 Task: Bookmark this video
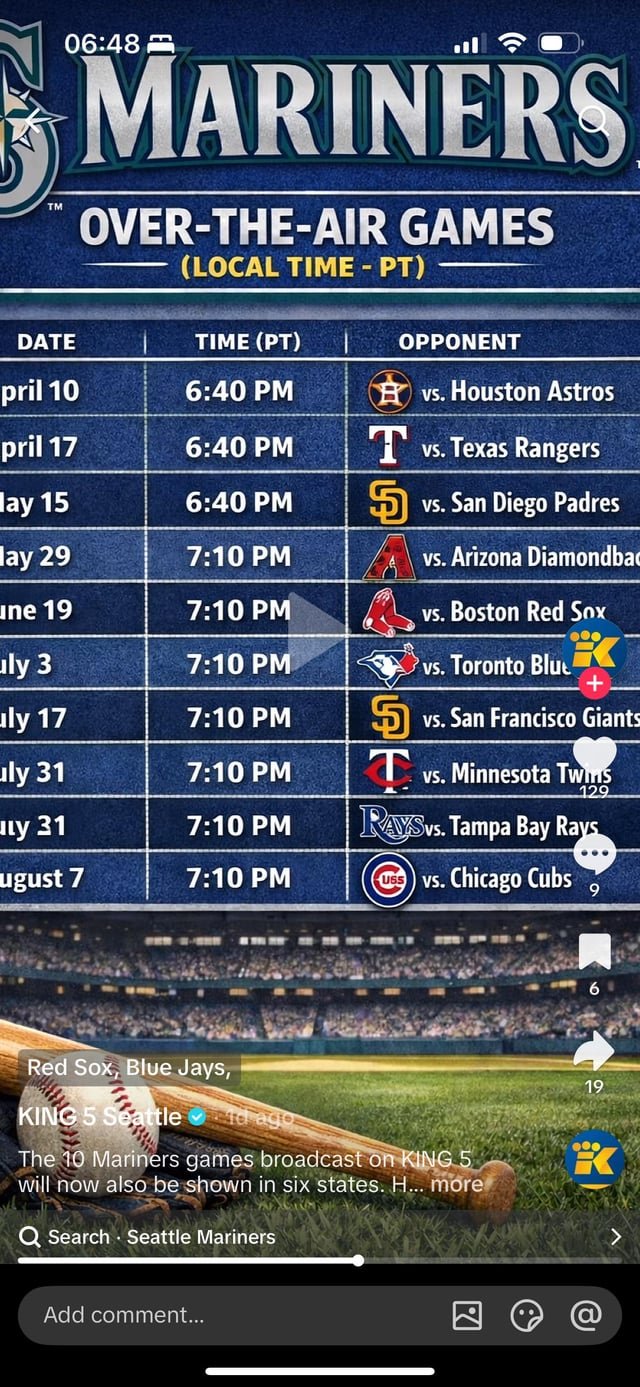tap(594, 951)
